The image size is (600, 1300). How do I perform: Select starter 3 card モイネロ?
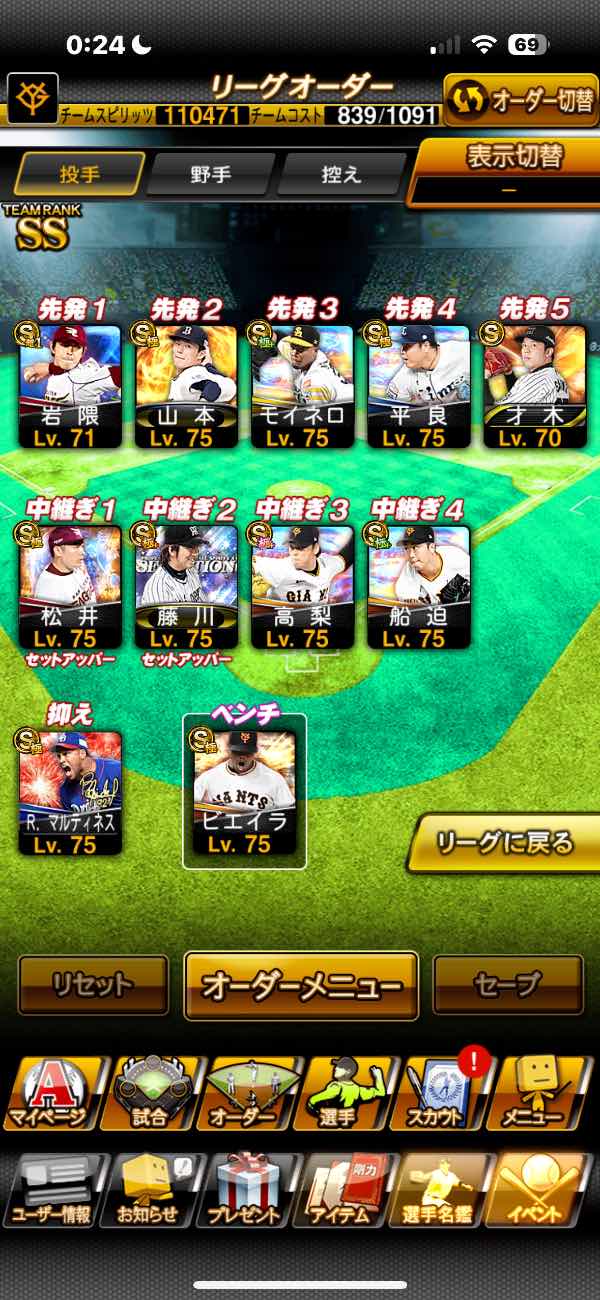(x=303, y=386)
